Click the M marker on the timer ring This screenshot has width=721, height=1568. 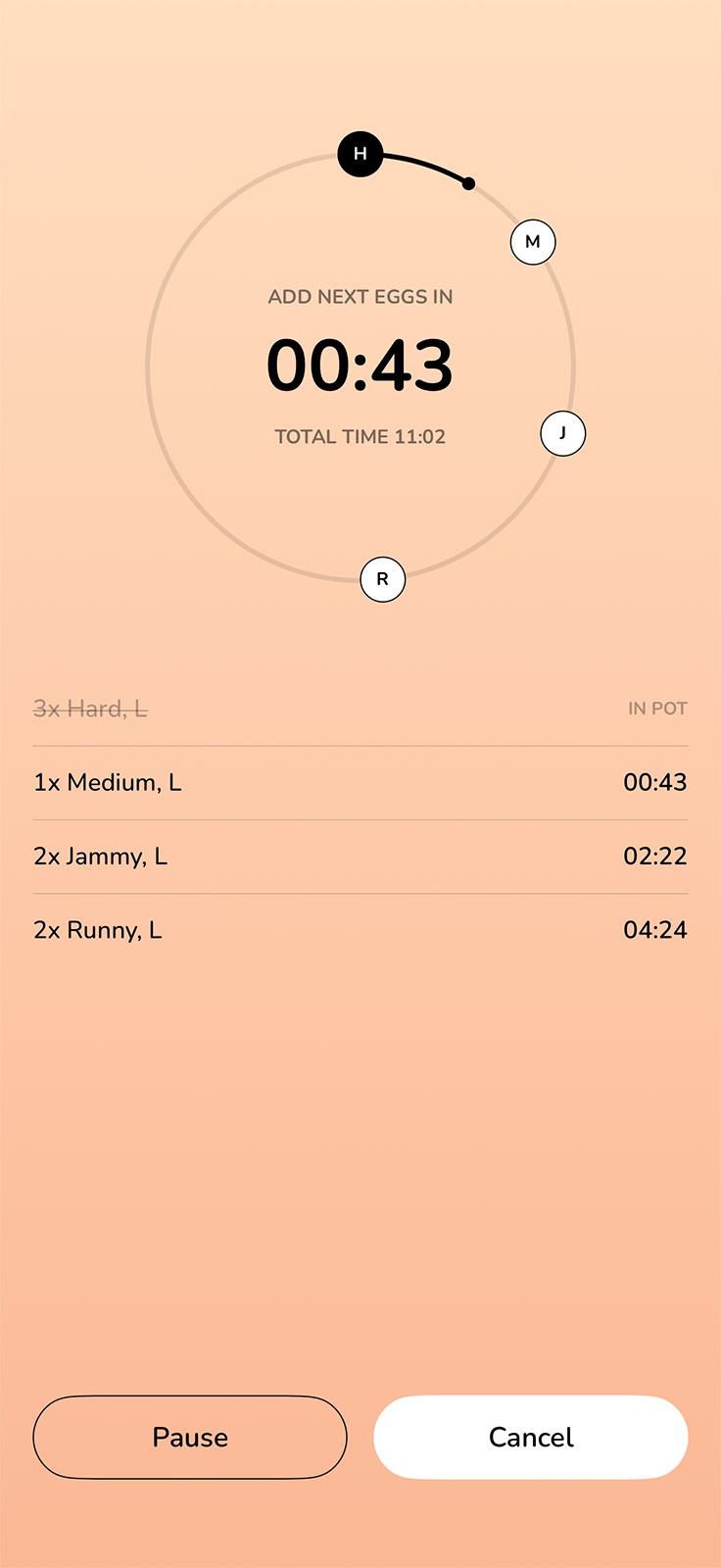coord(533,240)
